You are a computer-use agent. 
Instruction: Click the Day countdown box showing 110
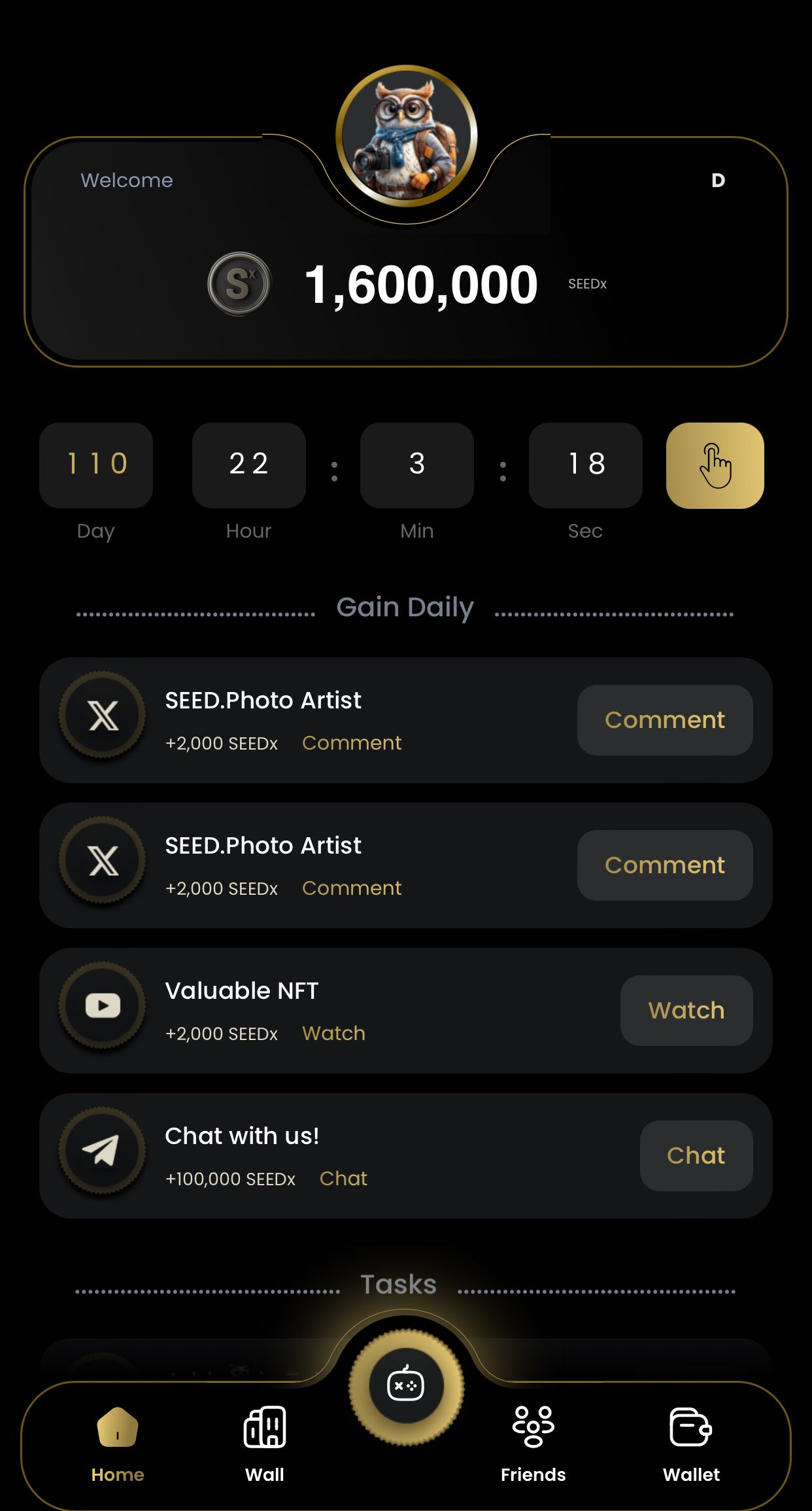click(x=95, y=465)
